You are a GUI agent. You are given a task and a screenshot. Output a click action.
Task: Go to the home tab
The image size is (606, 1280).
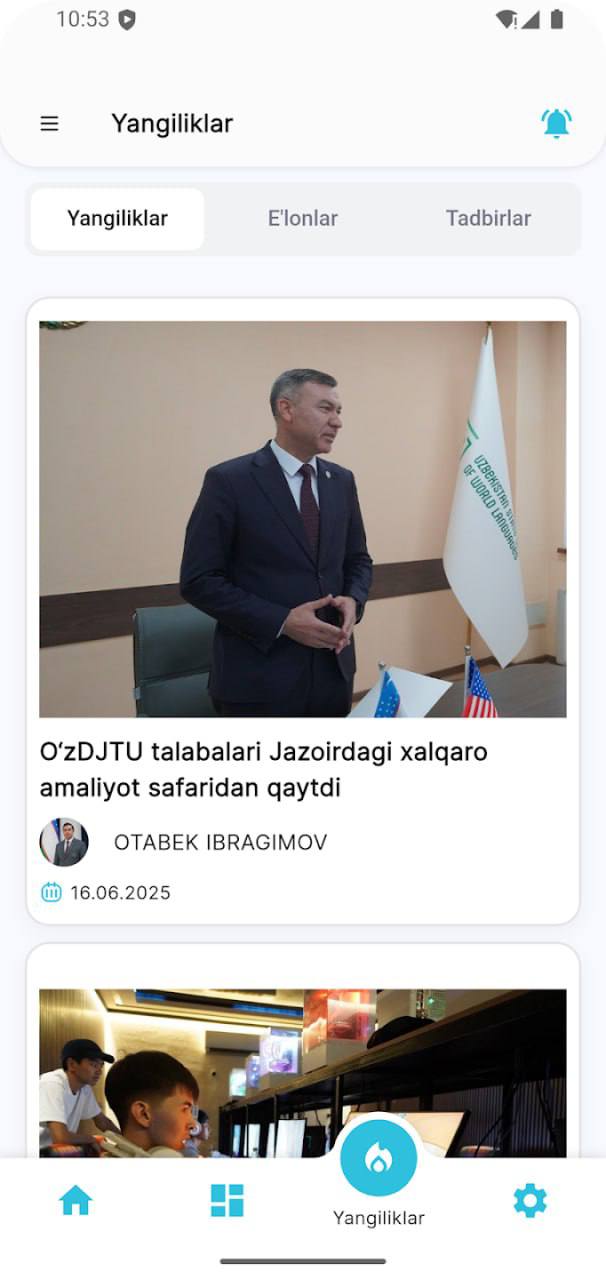click(76, 1200)
